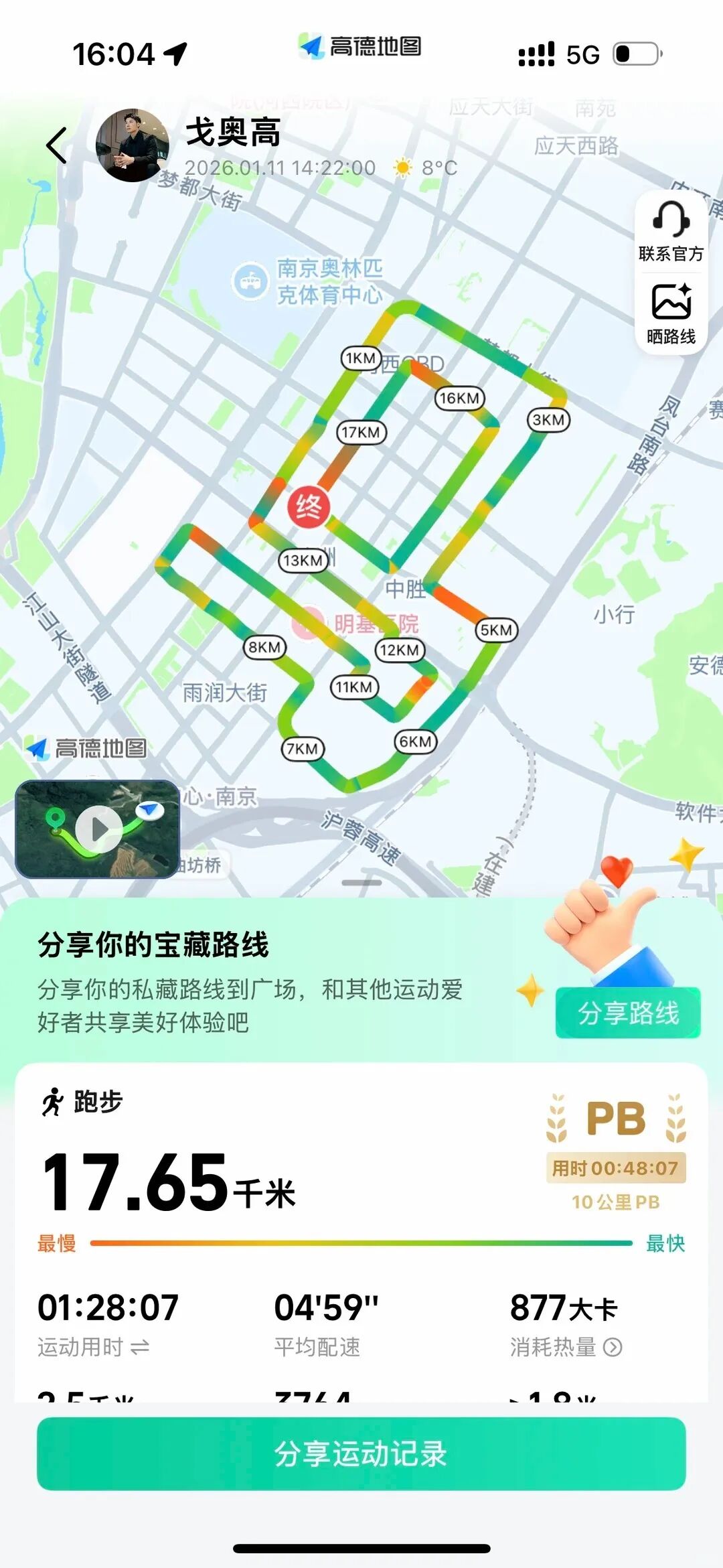The image size is (723, 1568).
Task: Tap 分享运动记录 to share workout record
Action: coord(361,1453)
